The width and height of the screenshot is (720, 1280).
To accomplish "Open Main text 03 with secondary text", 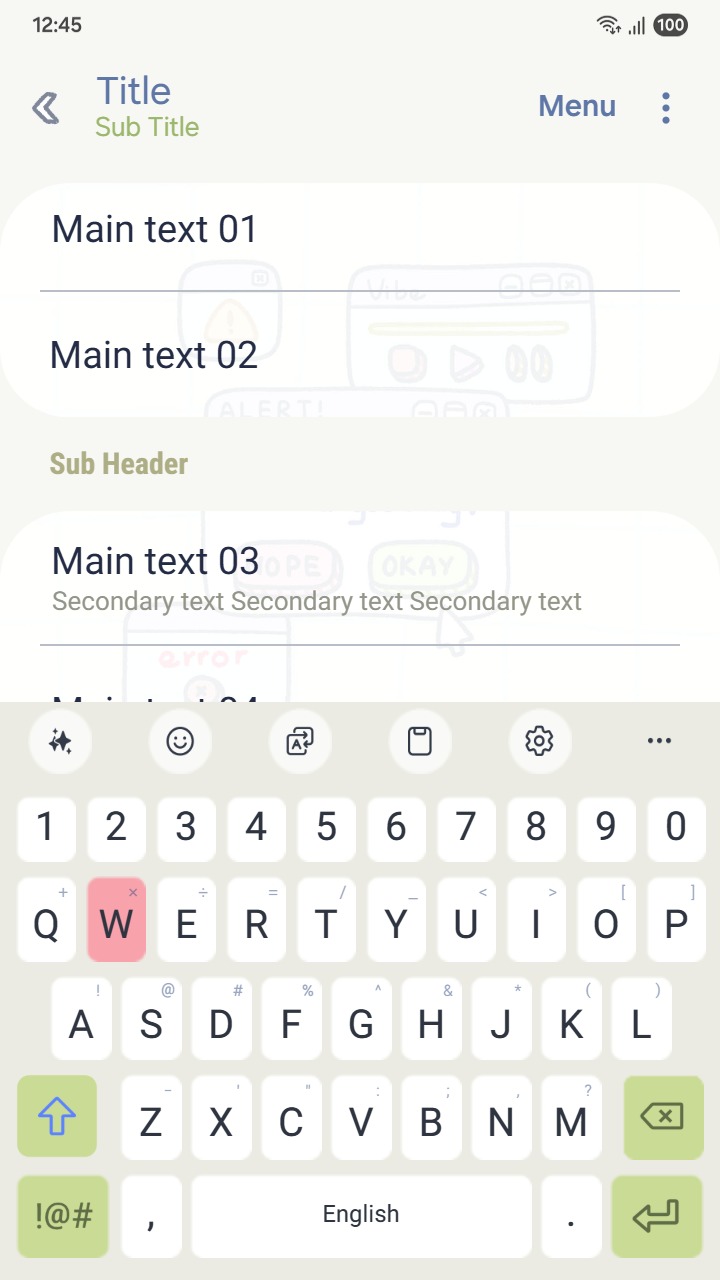I will pos(360,578).
